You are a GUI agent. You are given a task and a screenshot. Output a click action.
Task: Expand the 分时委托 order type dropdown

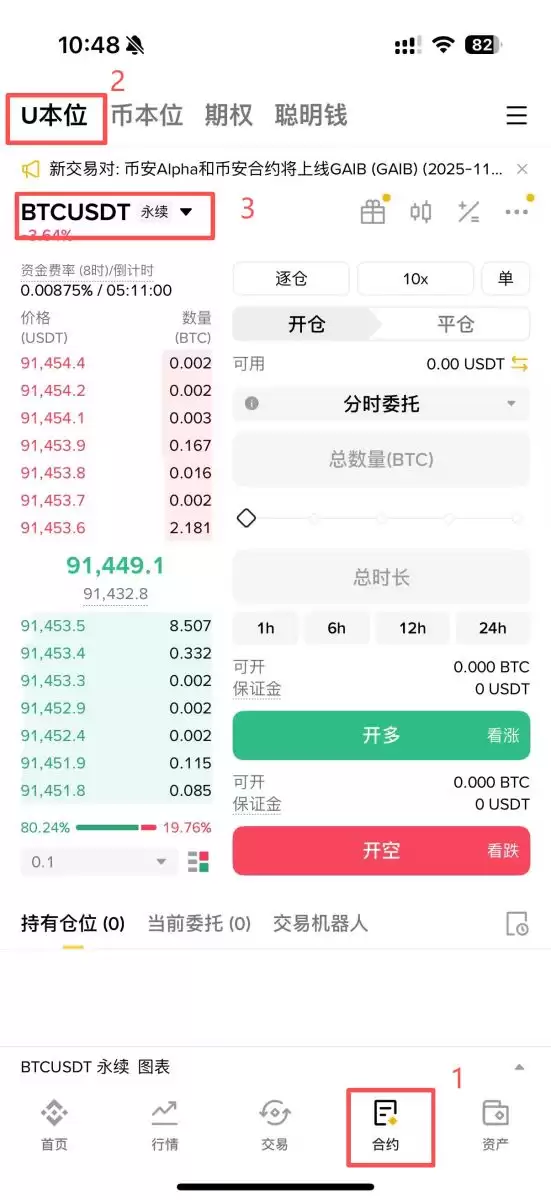coord(381,404)
